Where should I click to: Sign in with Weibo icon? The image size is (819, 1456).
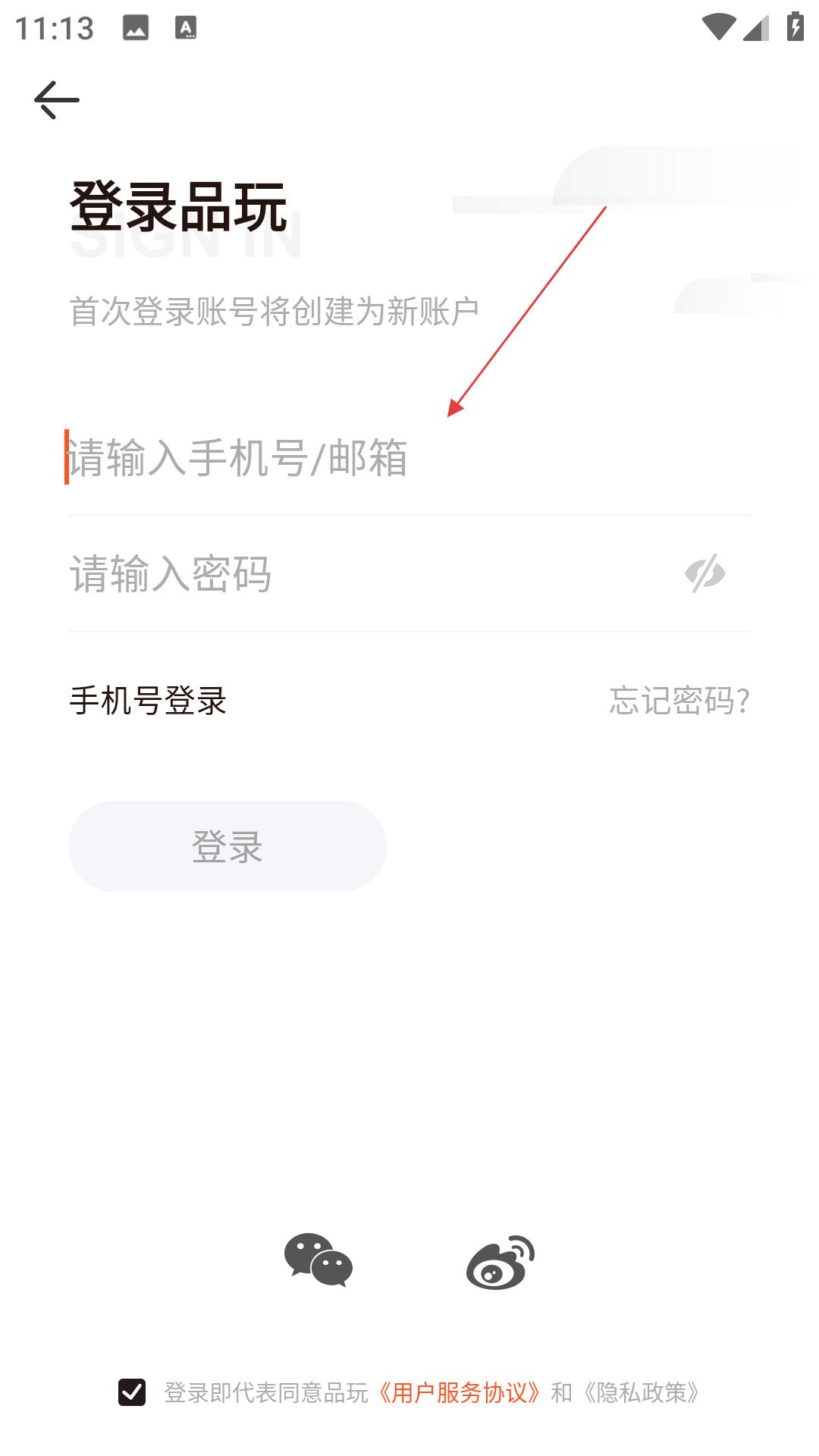pos(500,1262)
